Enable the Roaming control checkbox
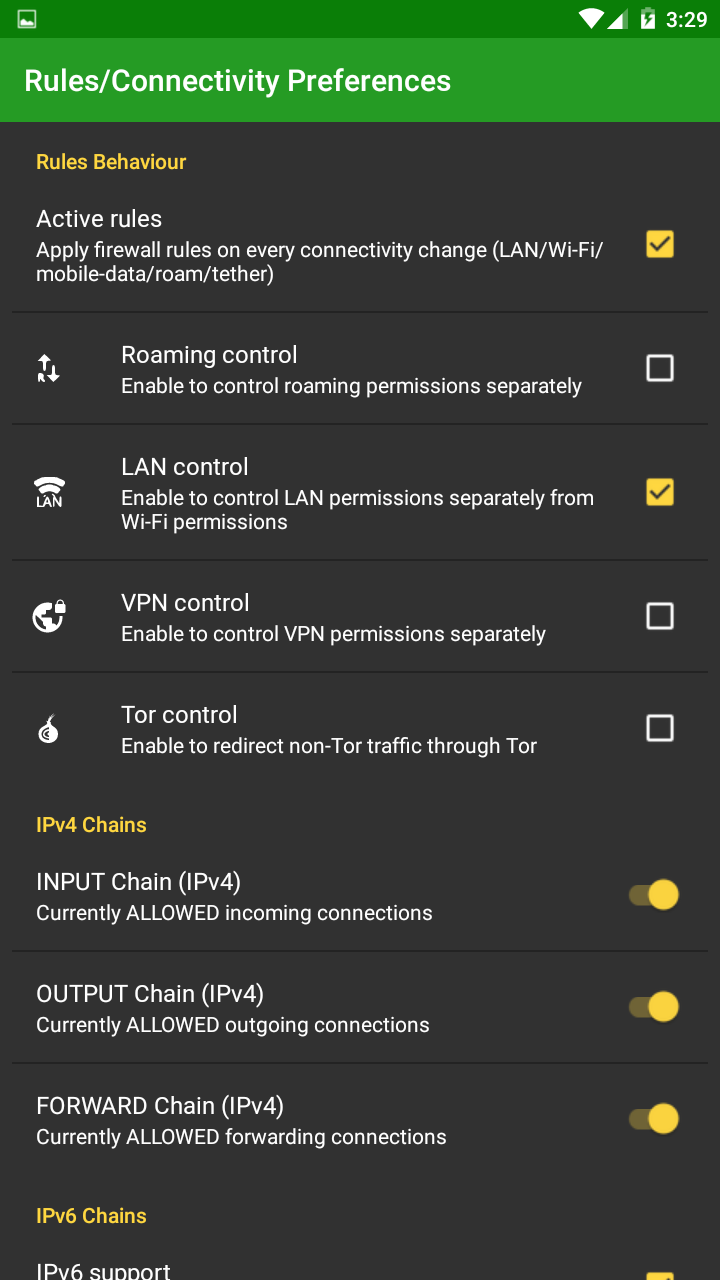Screen dimensions: 720x1280 point(659,368)
